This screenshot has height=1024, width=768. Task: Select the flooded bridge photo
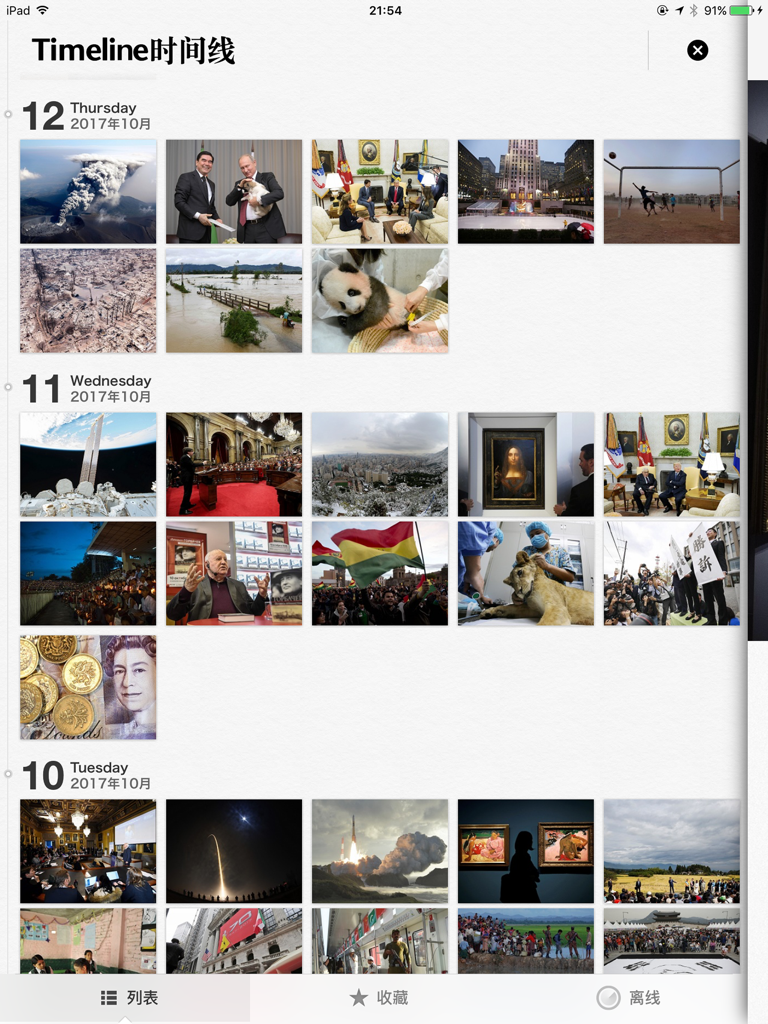point(233,301)
